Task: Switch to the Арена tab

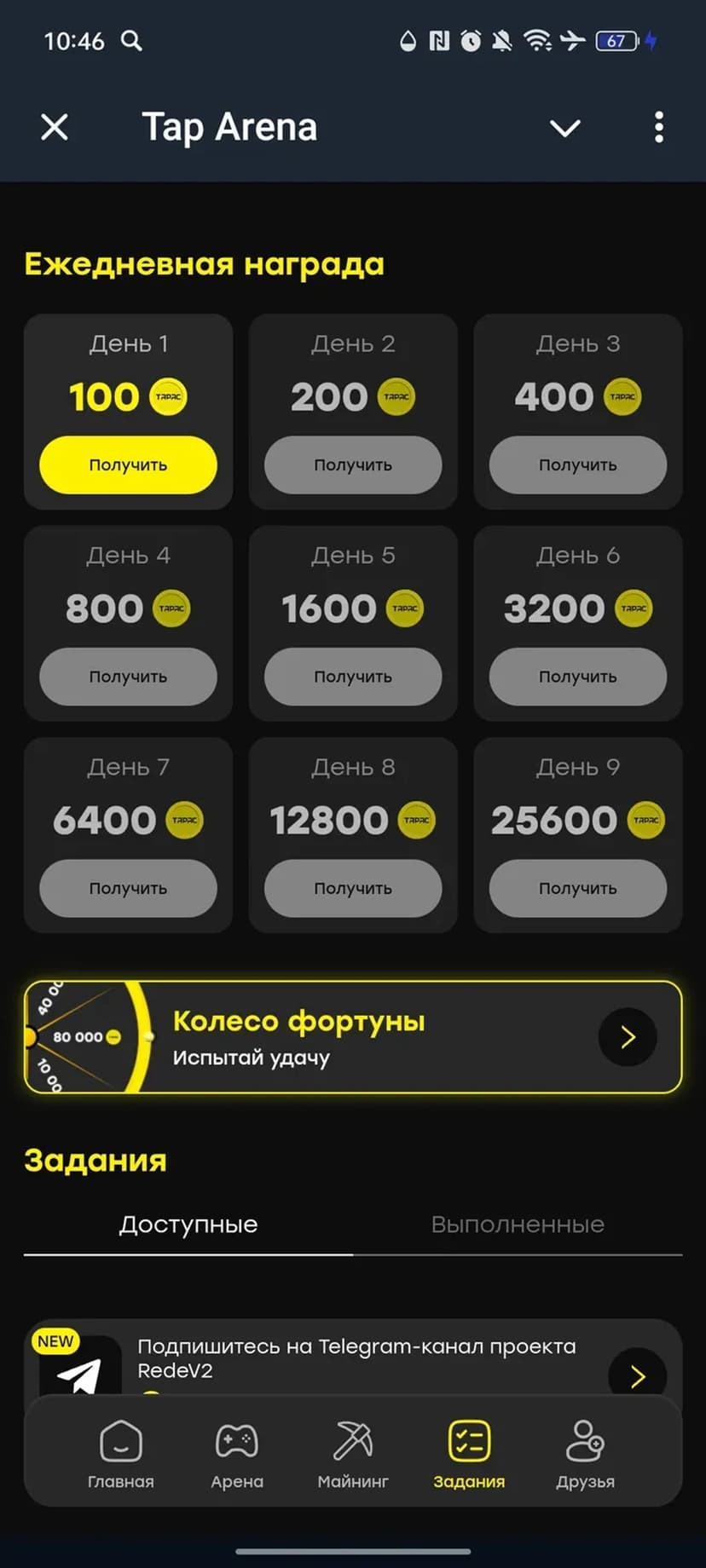Action: (237, 1455)
